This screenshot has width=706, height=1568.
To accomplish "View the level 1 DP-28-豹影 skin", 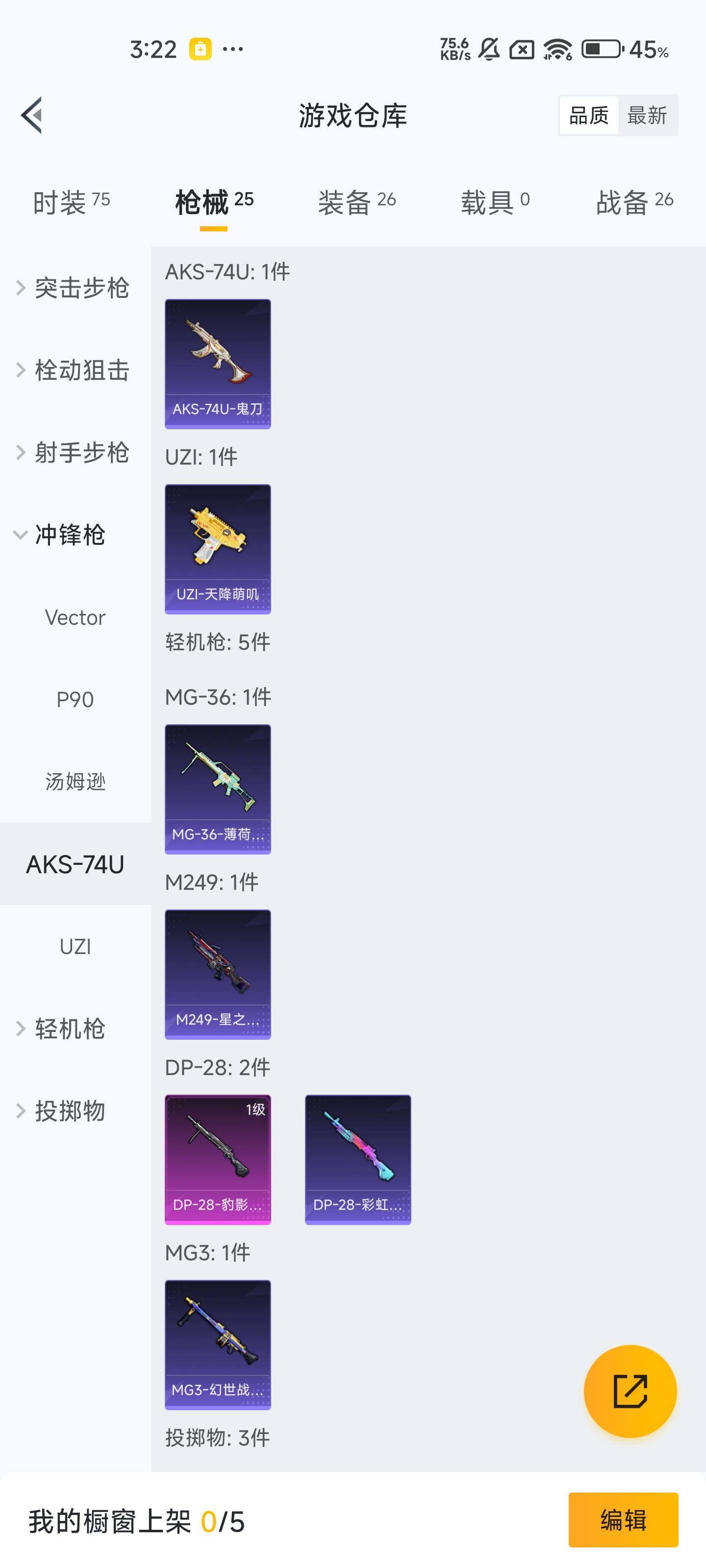I will coord(218,1159).
